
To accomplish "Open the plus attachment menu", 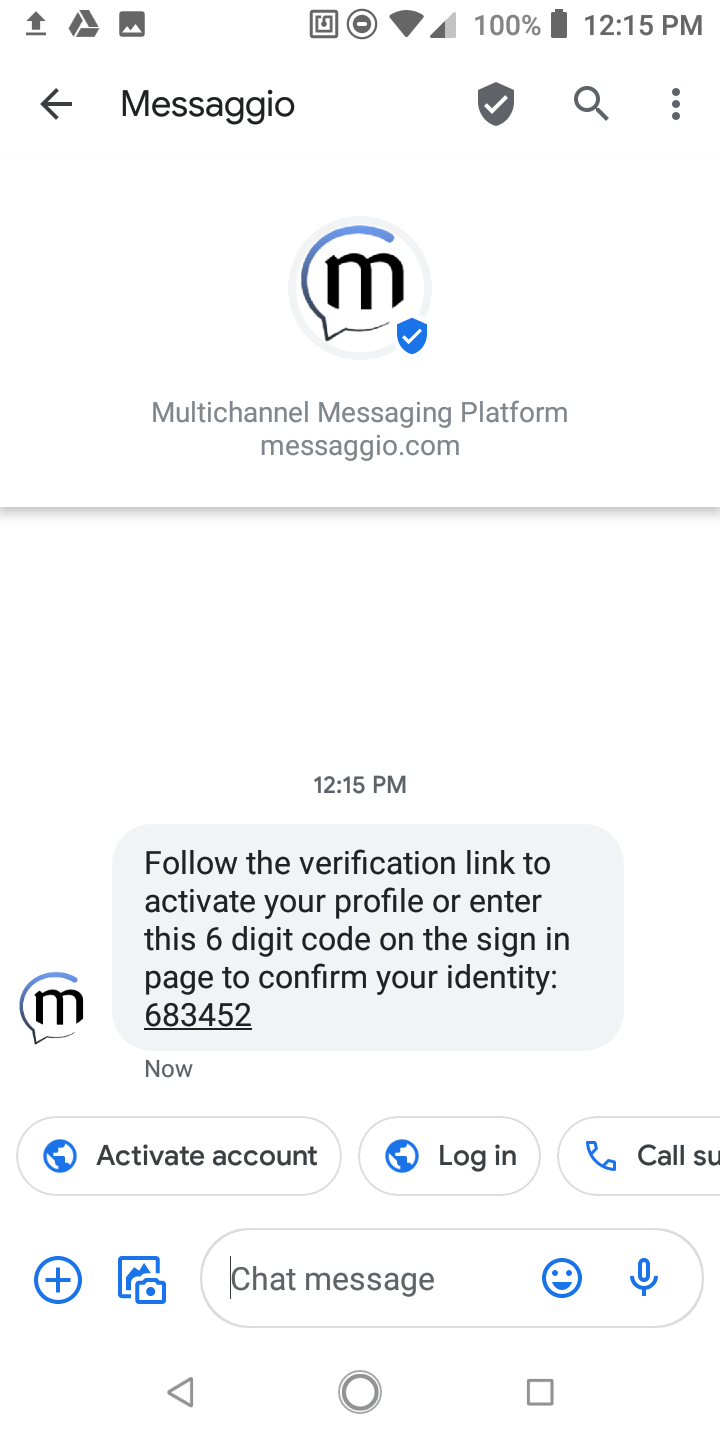I will click(58, 1280).
